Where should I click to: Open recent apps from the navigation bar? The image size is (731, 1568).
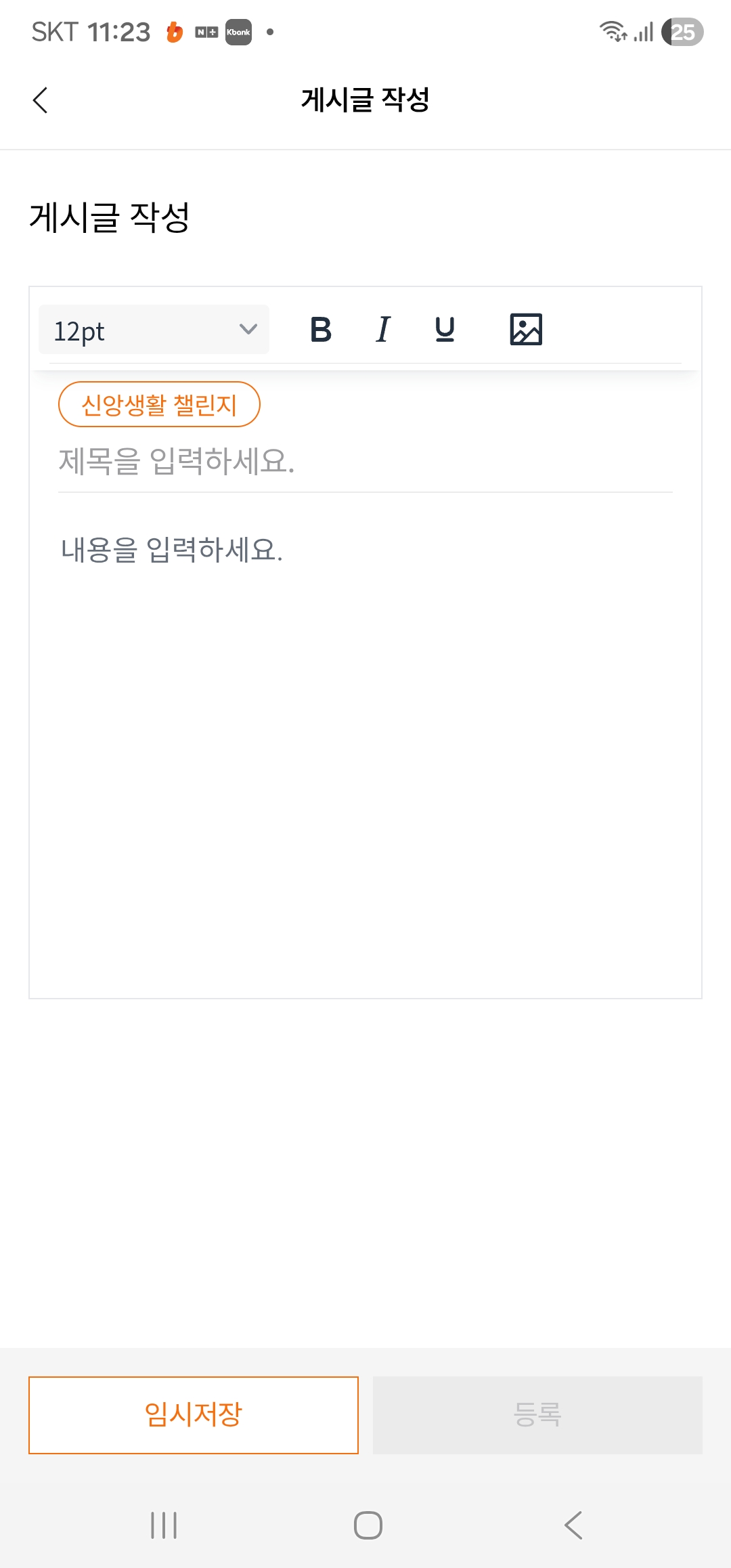(x=164, y=1525)
